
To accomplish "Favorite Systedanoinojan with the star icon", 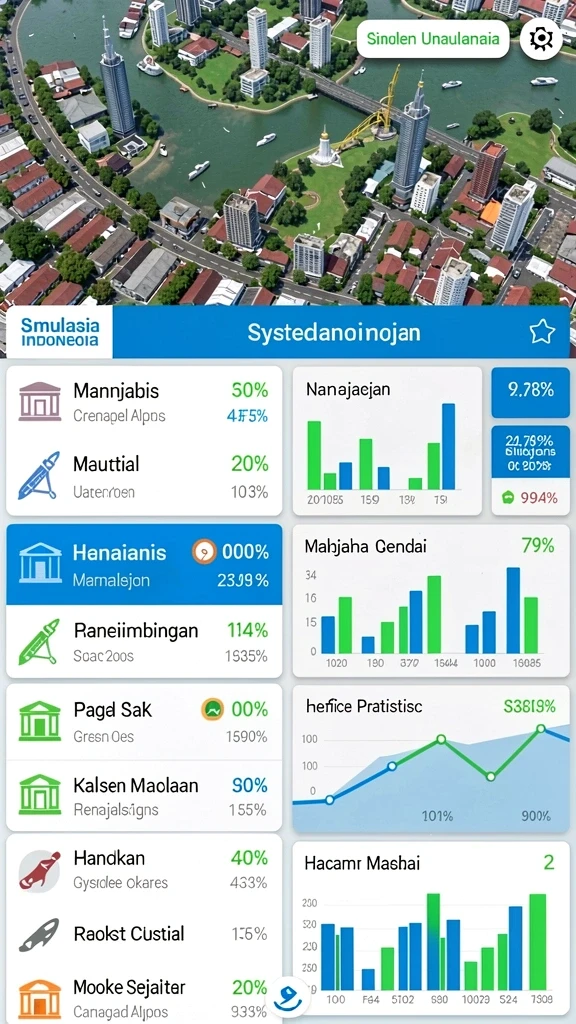I will [x=541, y=332].
